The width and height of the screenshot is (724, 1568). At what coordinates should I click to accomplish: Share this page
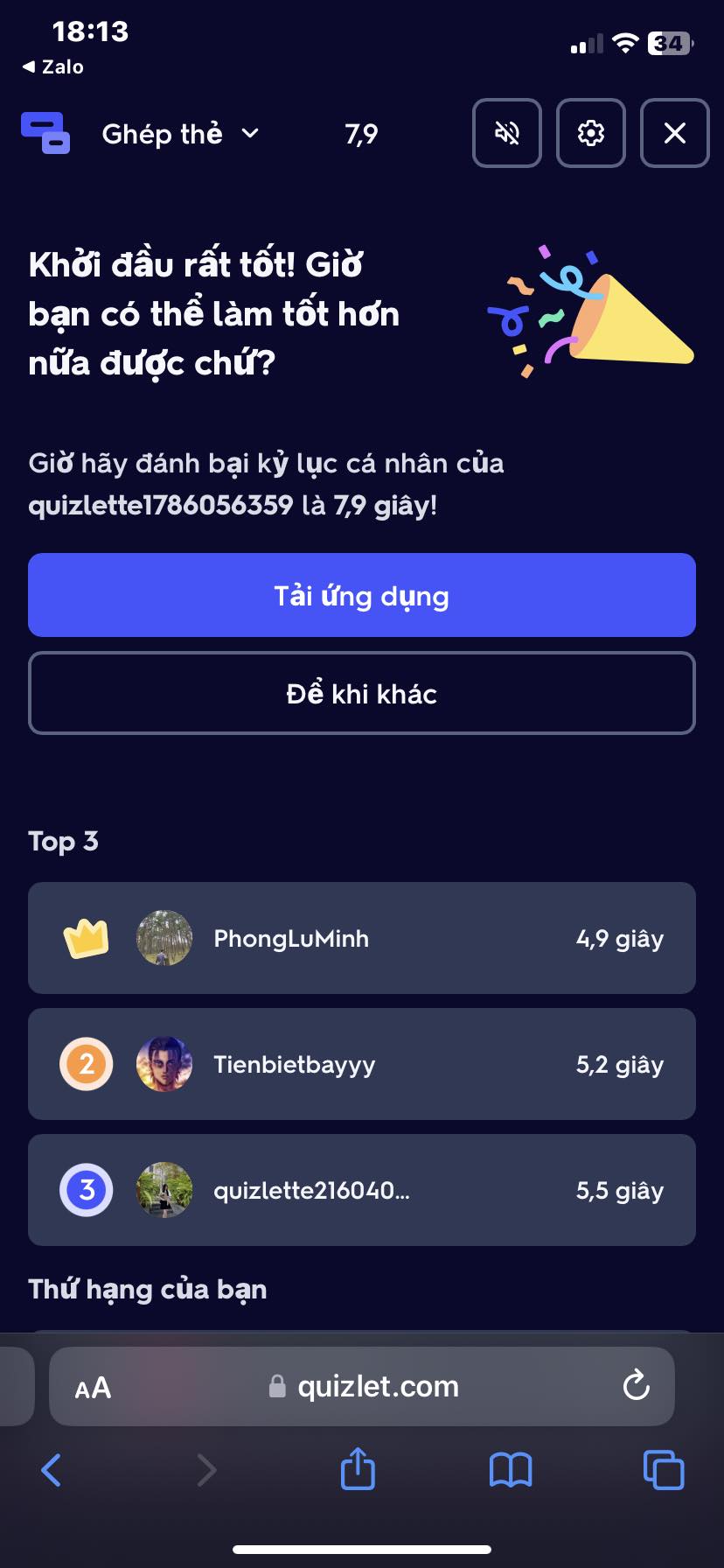(x=358, y=1469)
